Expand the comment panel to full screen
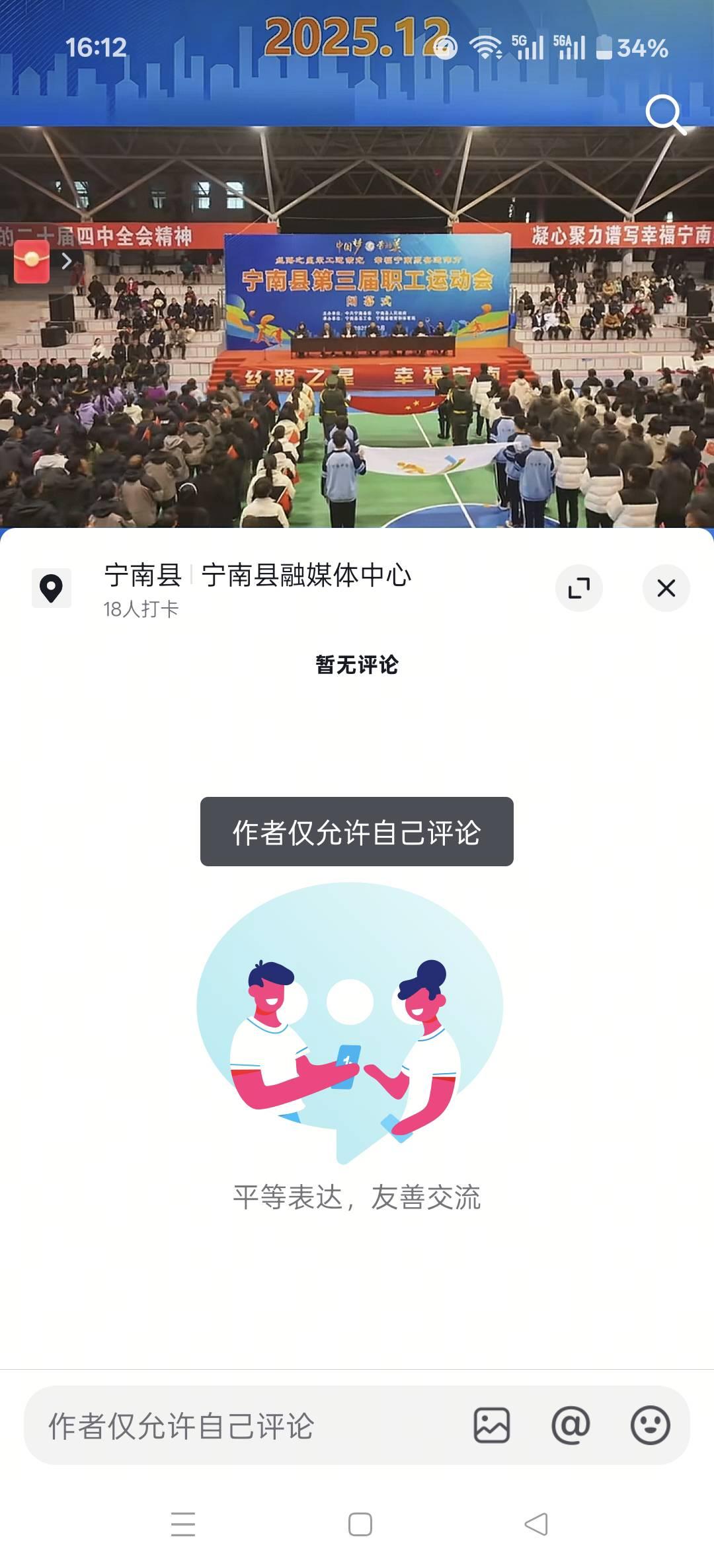 578,587
